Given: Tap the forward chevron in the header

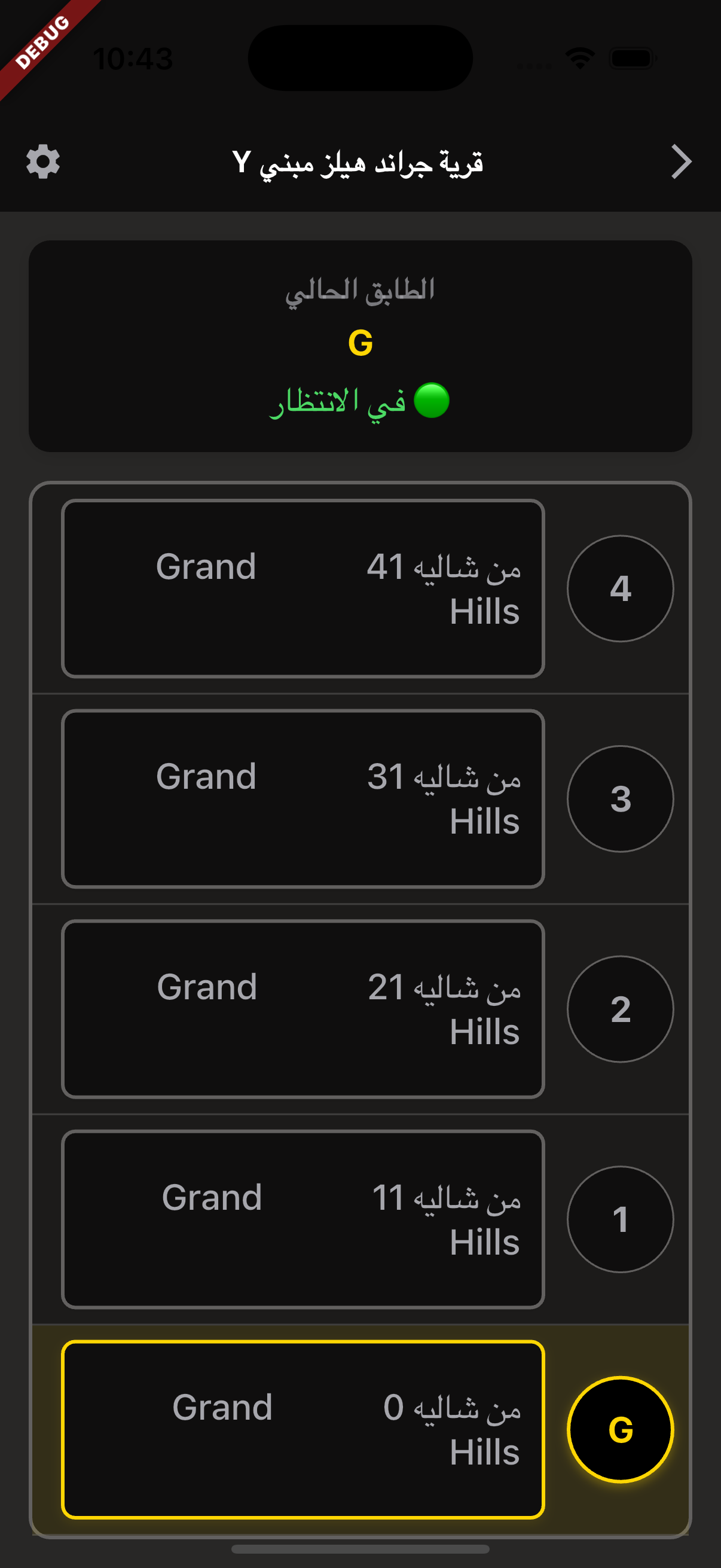Looking at the screenshot, I should tap(681, 162).
